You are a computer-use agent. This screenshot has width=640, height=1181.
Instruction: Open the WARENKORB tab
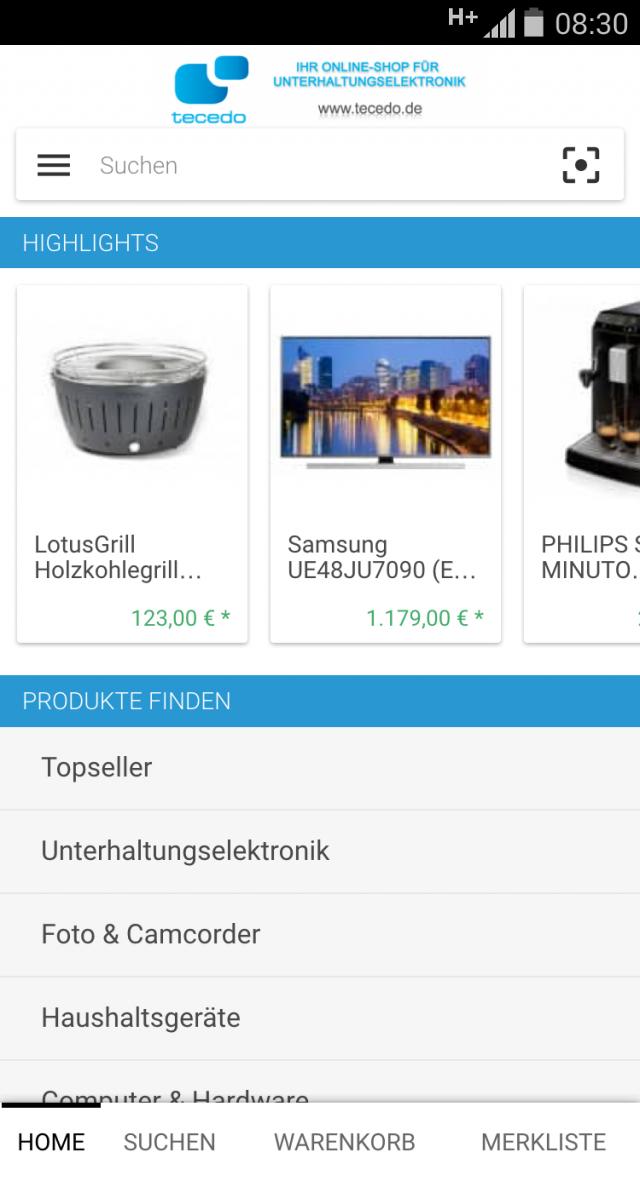344,1142
